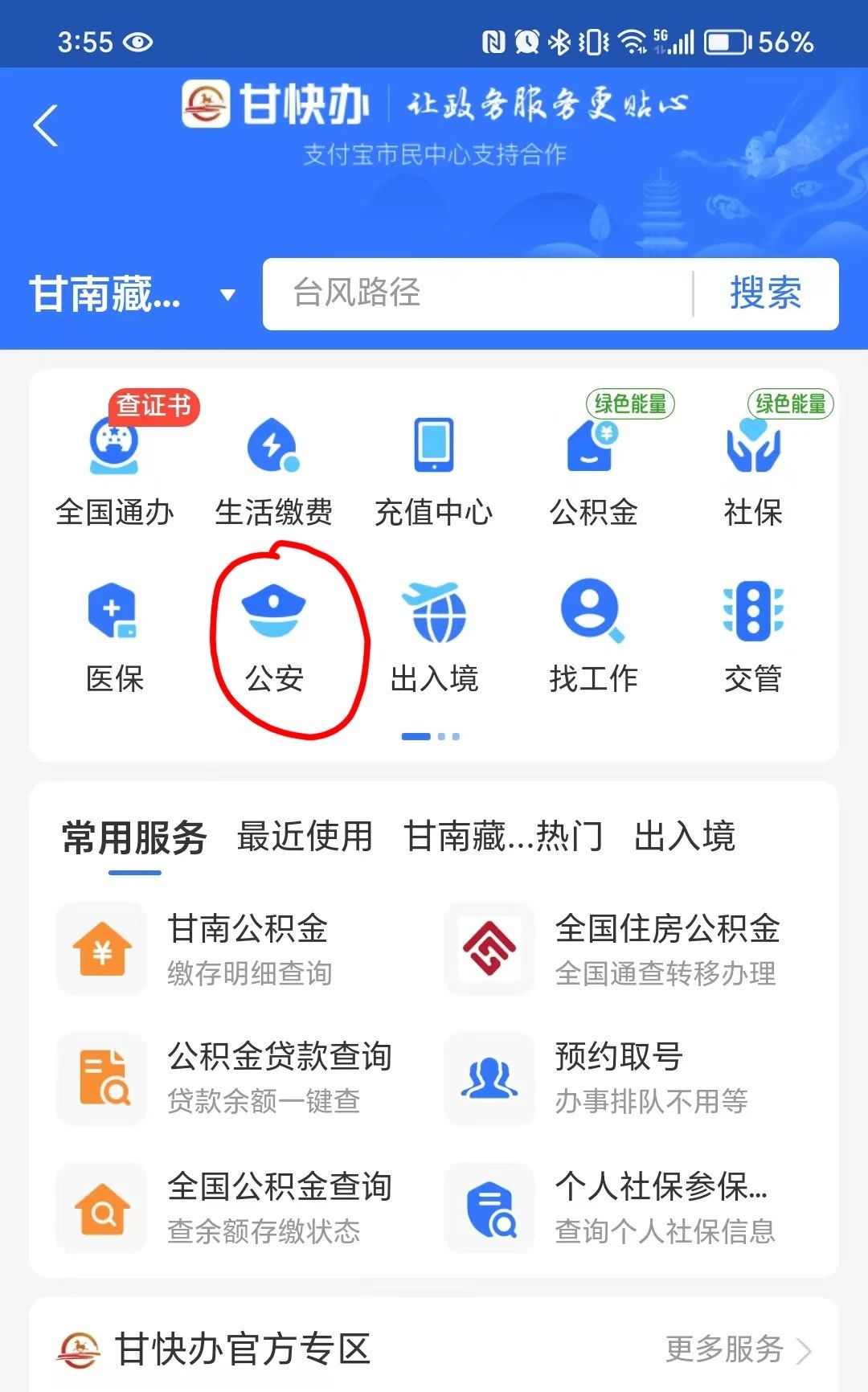868x1392 pixels.
Task: Open 找工作 service
Action: [593, 637]
